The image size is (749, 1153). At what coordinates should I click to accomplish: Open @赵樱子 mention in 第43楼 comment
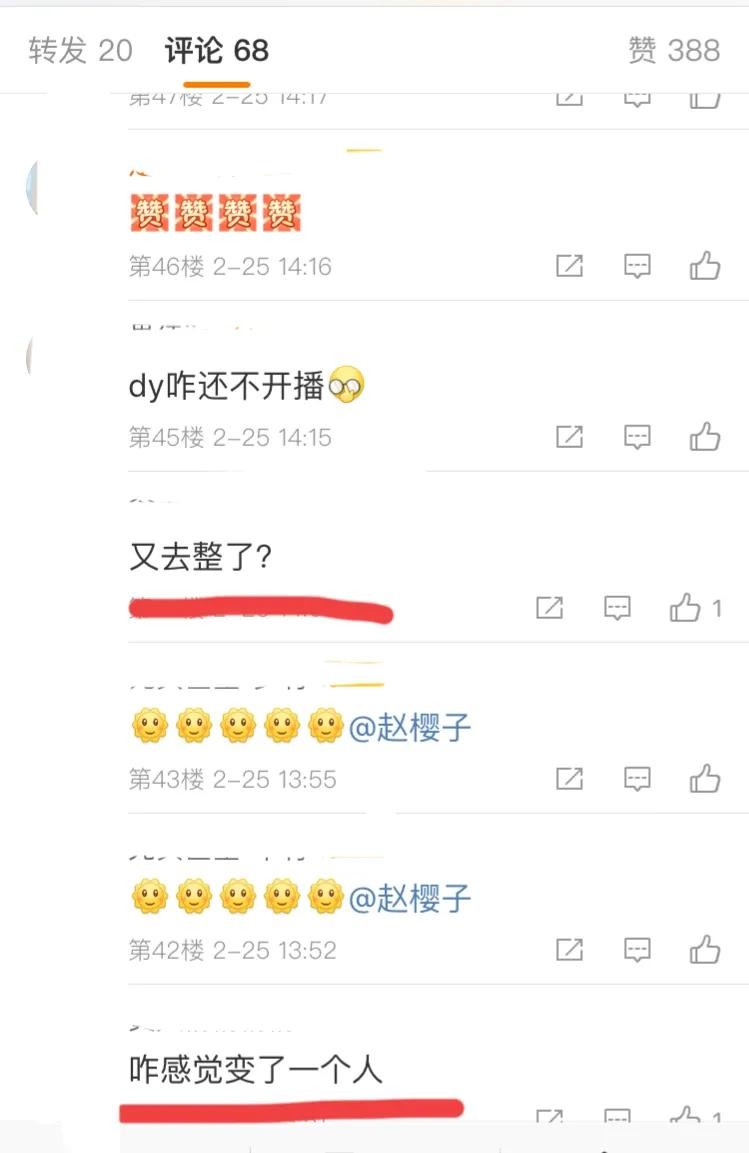tap(409, 728)
